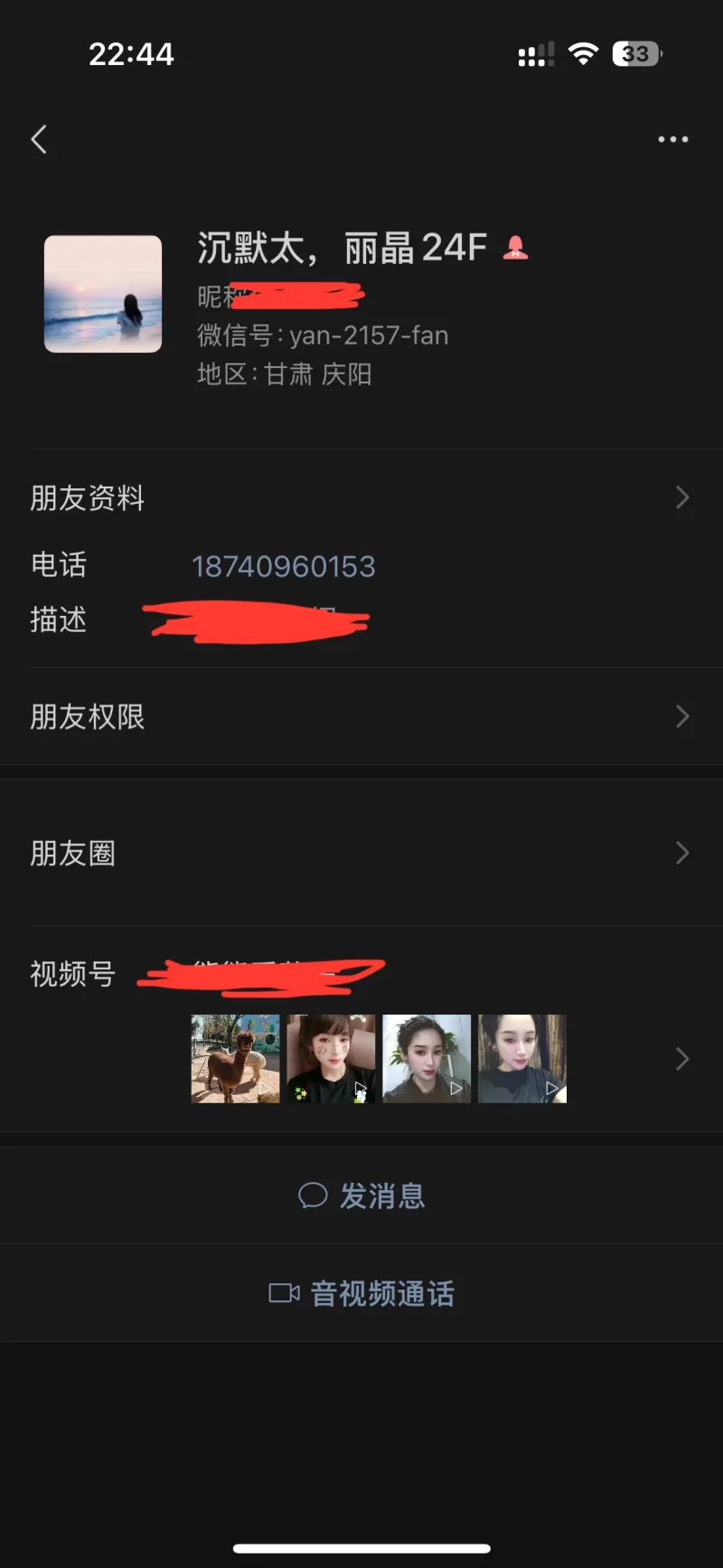This screenshot has height=1568, width=723.
Task: Call phone number 18740960153
Action: pyautogui.click(x=283, y=566)
